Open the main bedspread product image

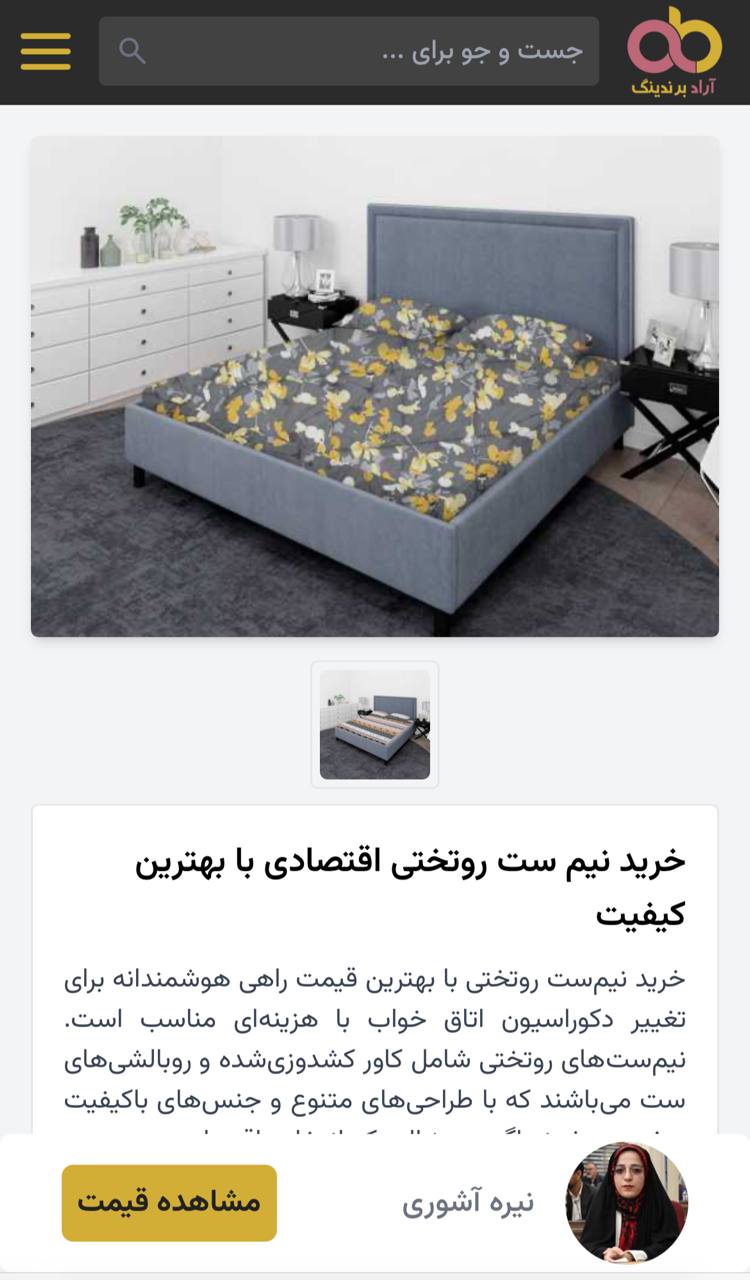coord(375,386)
